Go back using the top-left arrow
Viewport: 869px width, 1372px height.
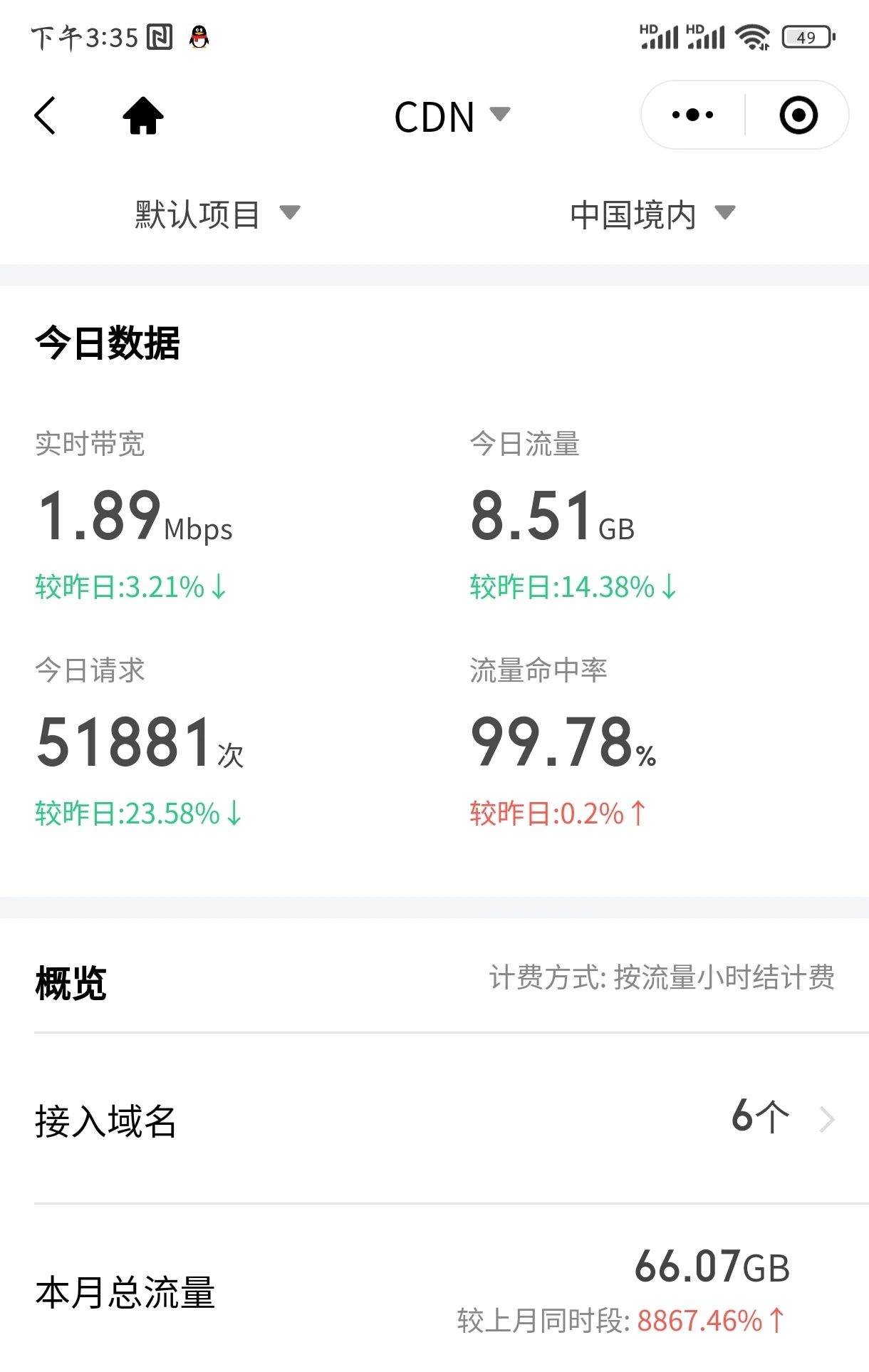[45, 115]
